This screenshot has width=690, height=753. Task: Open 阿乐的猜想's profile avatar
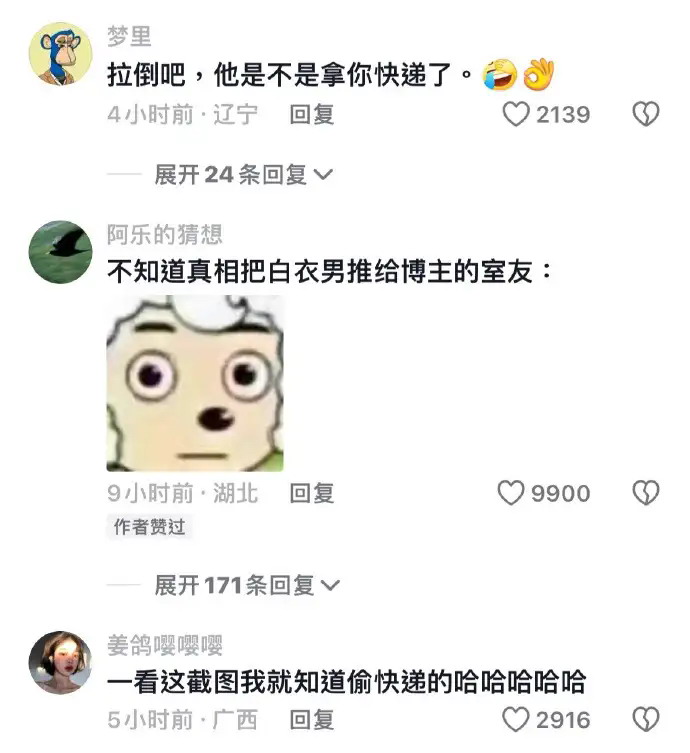click(61, 252)
